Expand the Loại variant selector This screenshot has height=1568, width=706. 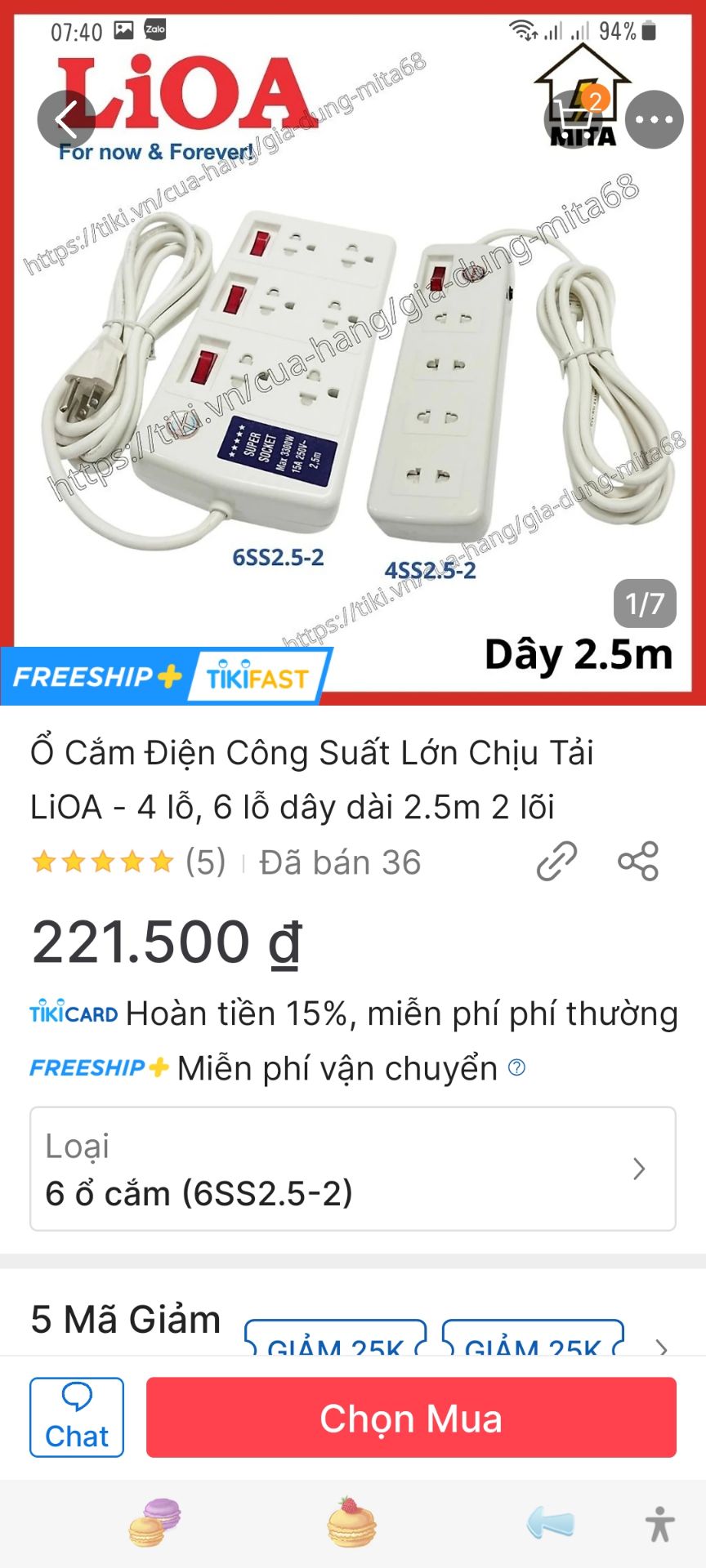pos(640,1168)
